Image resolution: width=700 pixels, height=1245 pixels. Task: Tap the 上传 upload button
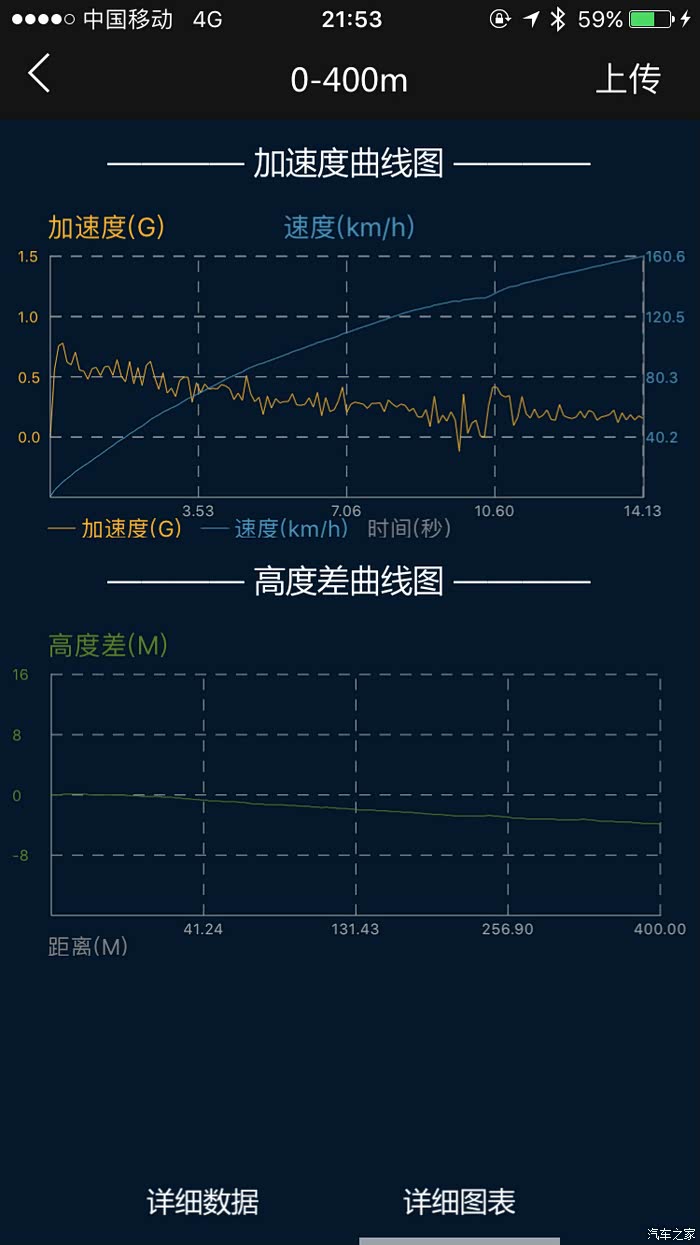(x=628, y=79)
